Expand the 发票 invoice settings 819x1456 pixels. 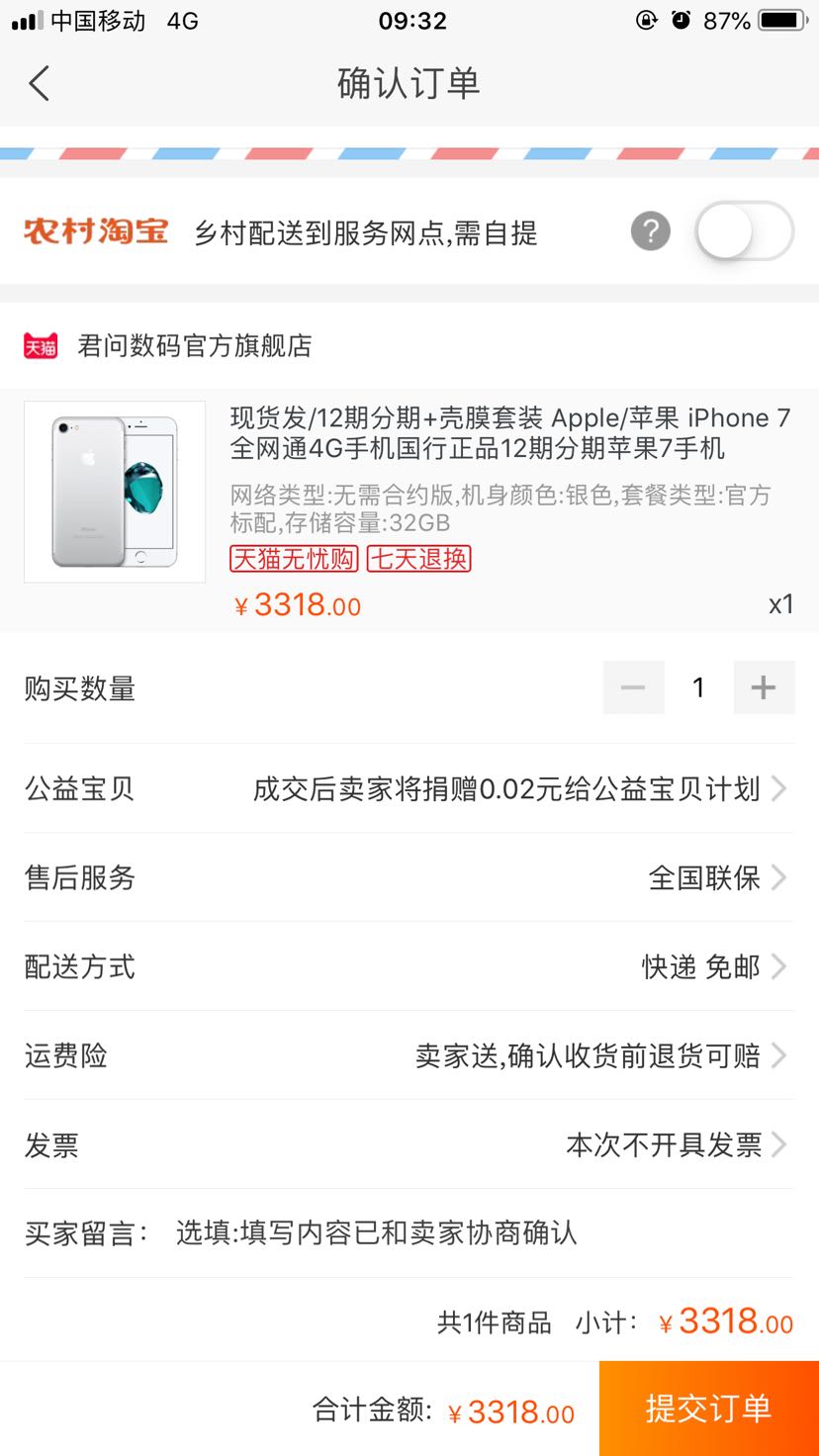[x=409, y=1144]
